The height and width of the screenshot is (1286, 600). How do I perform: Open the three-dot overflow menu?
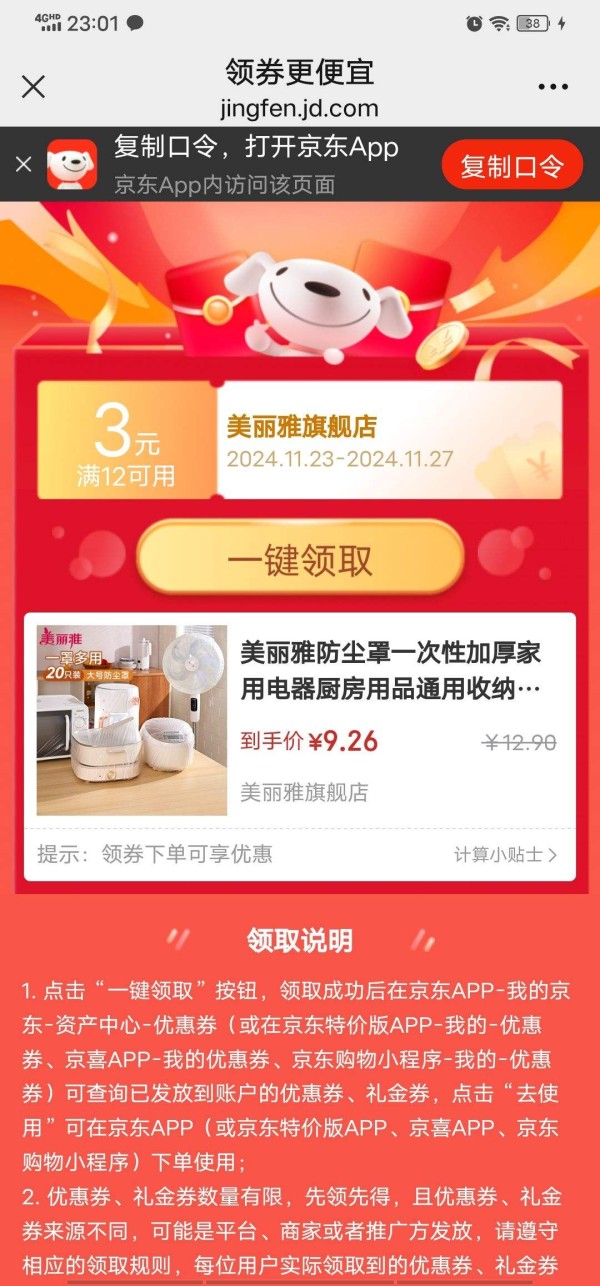(x=553, y=87)
